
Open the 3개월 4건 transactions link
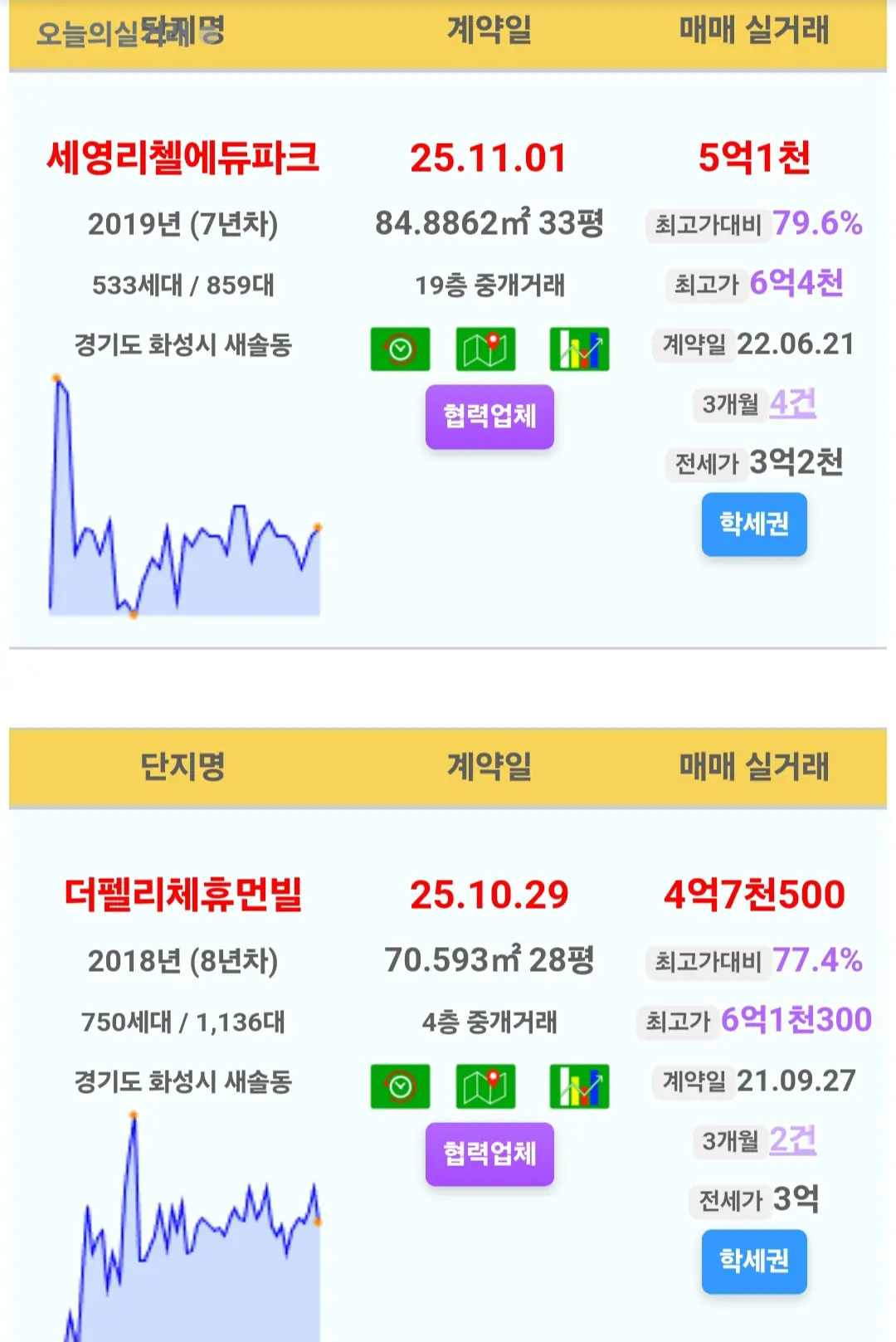[x=792, y=404]
